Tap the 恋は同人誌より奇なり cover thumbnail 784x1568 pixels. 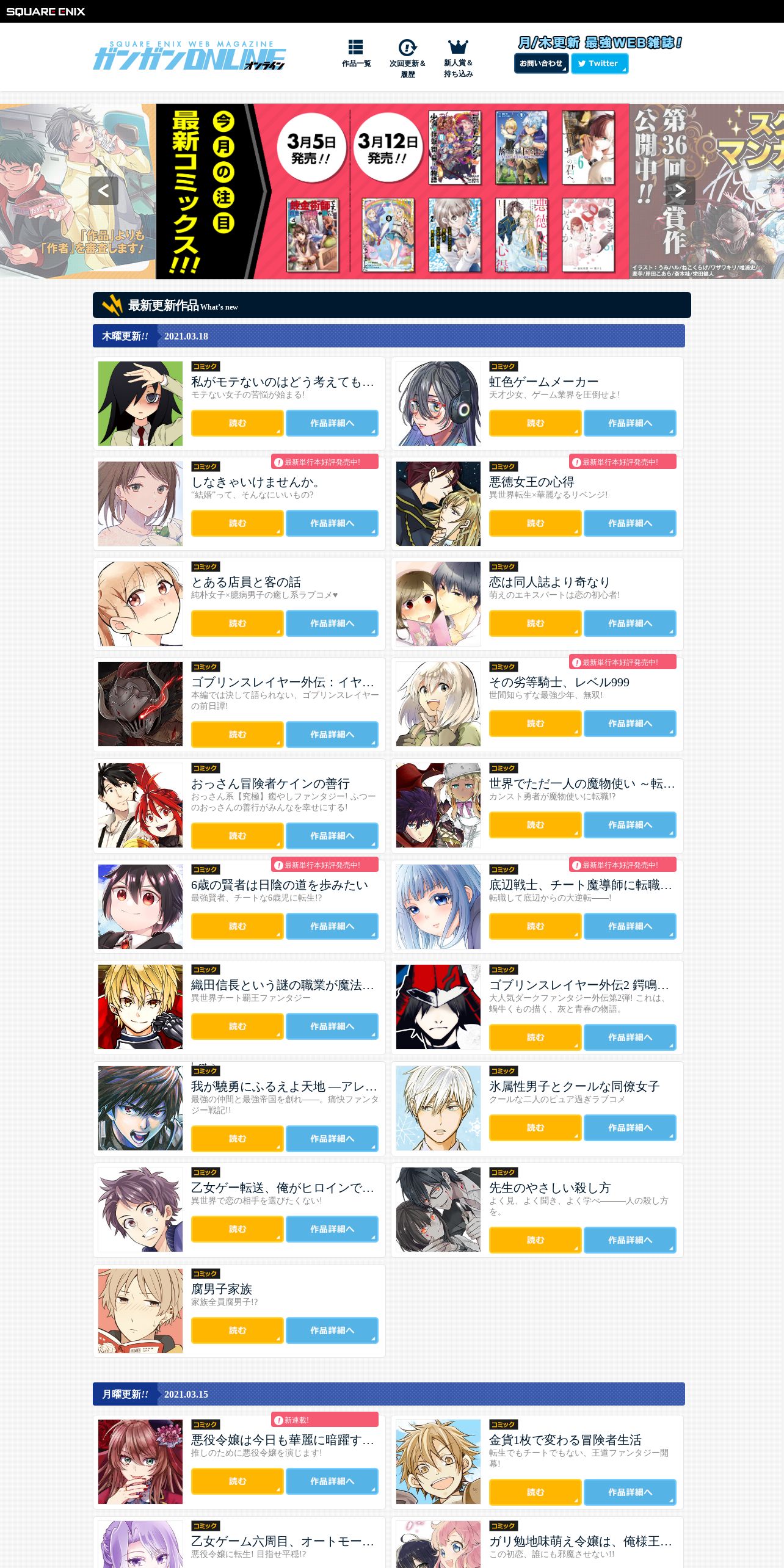(438, 604)
